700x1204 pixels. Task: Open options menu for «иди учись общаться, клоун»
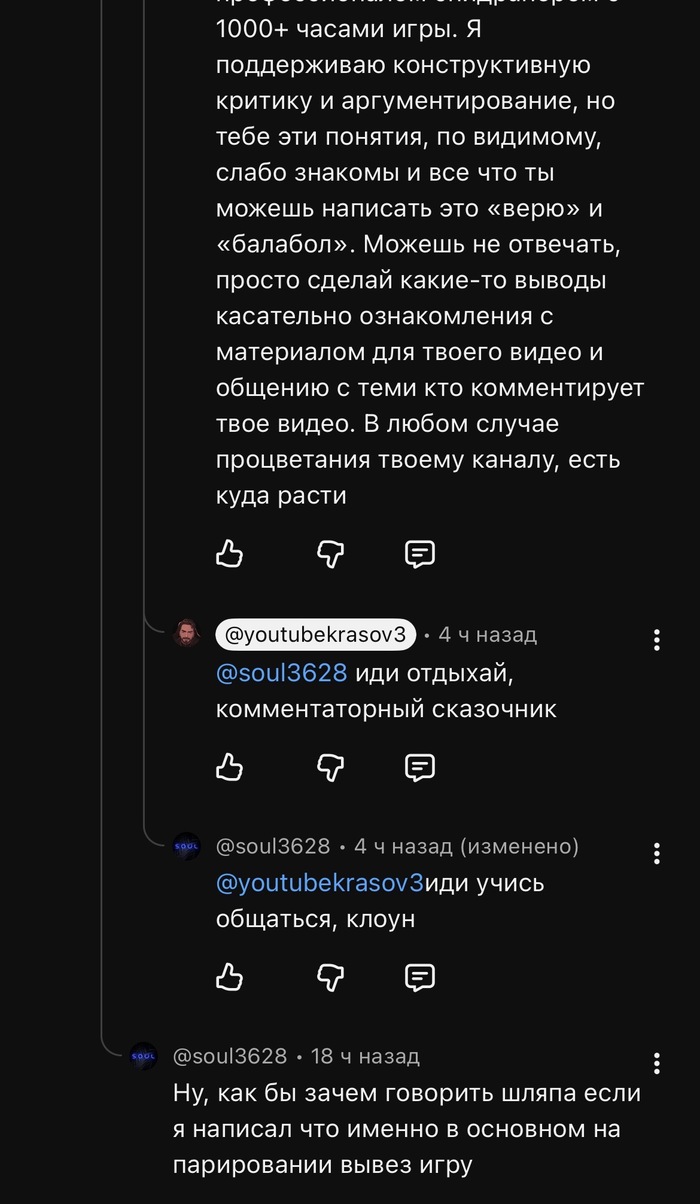pos(656,852)
